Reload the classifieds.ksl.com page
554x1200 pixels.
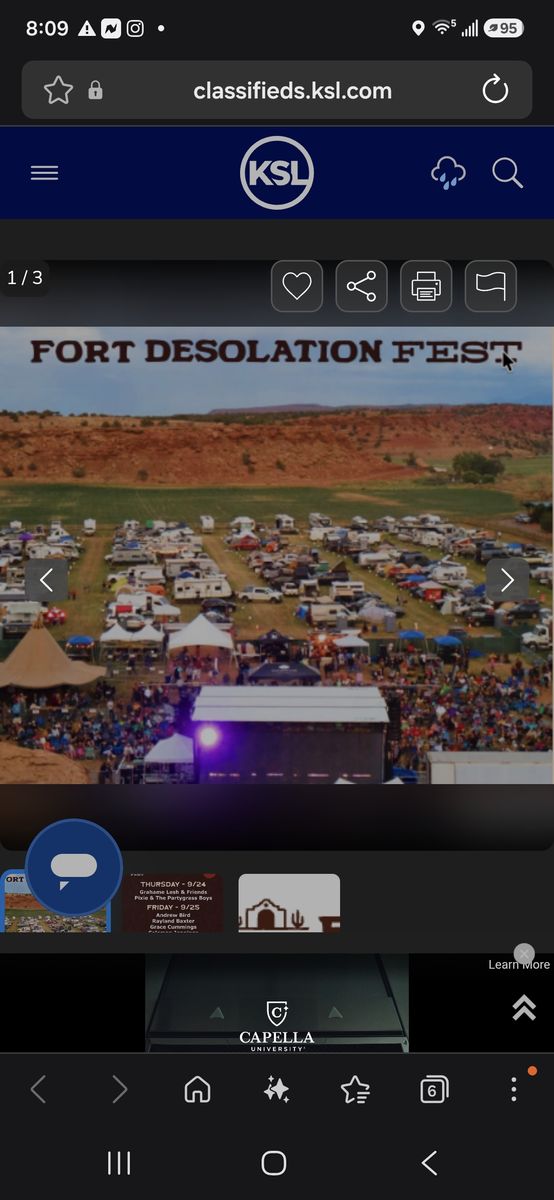click(495, 91)
